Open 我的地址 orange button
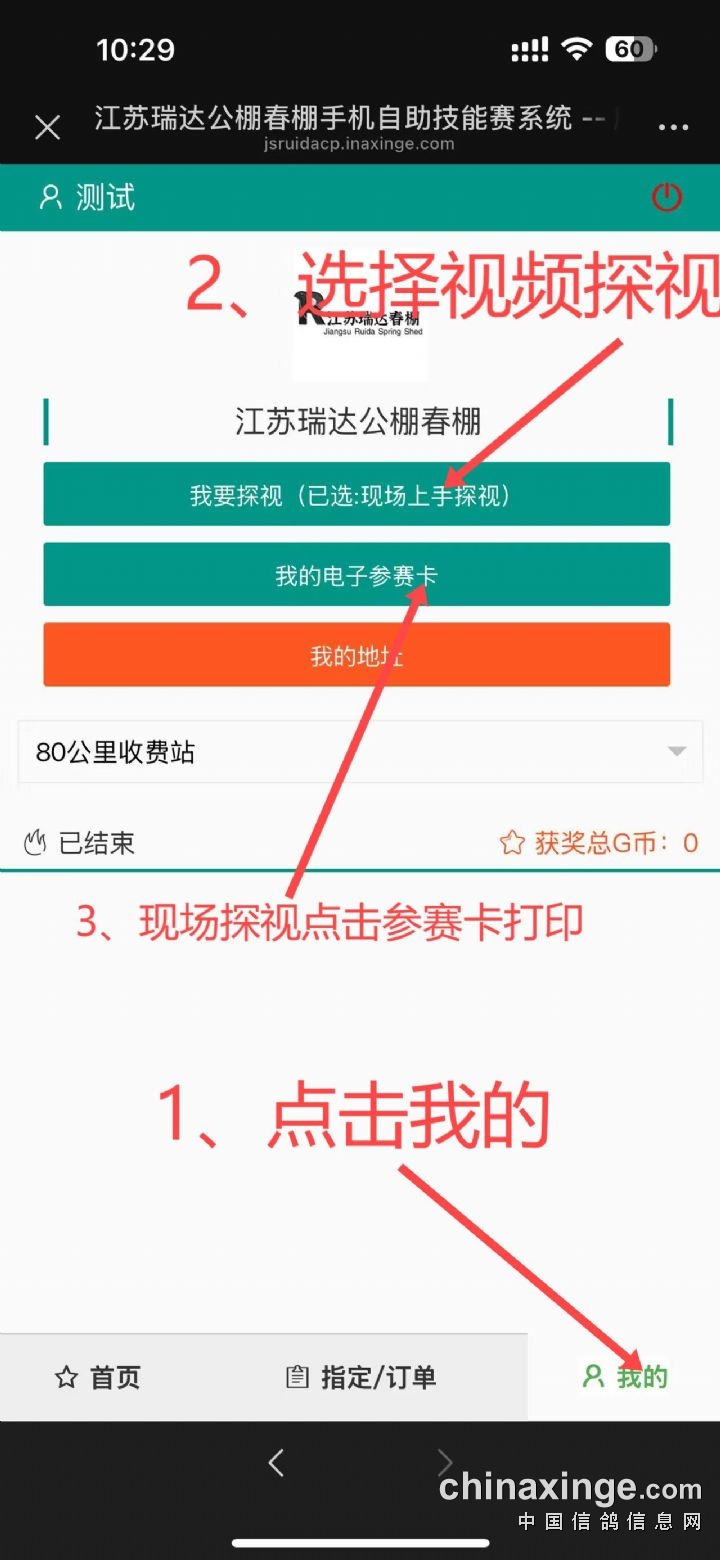720x1560 pixels. coord(356,655)
